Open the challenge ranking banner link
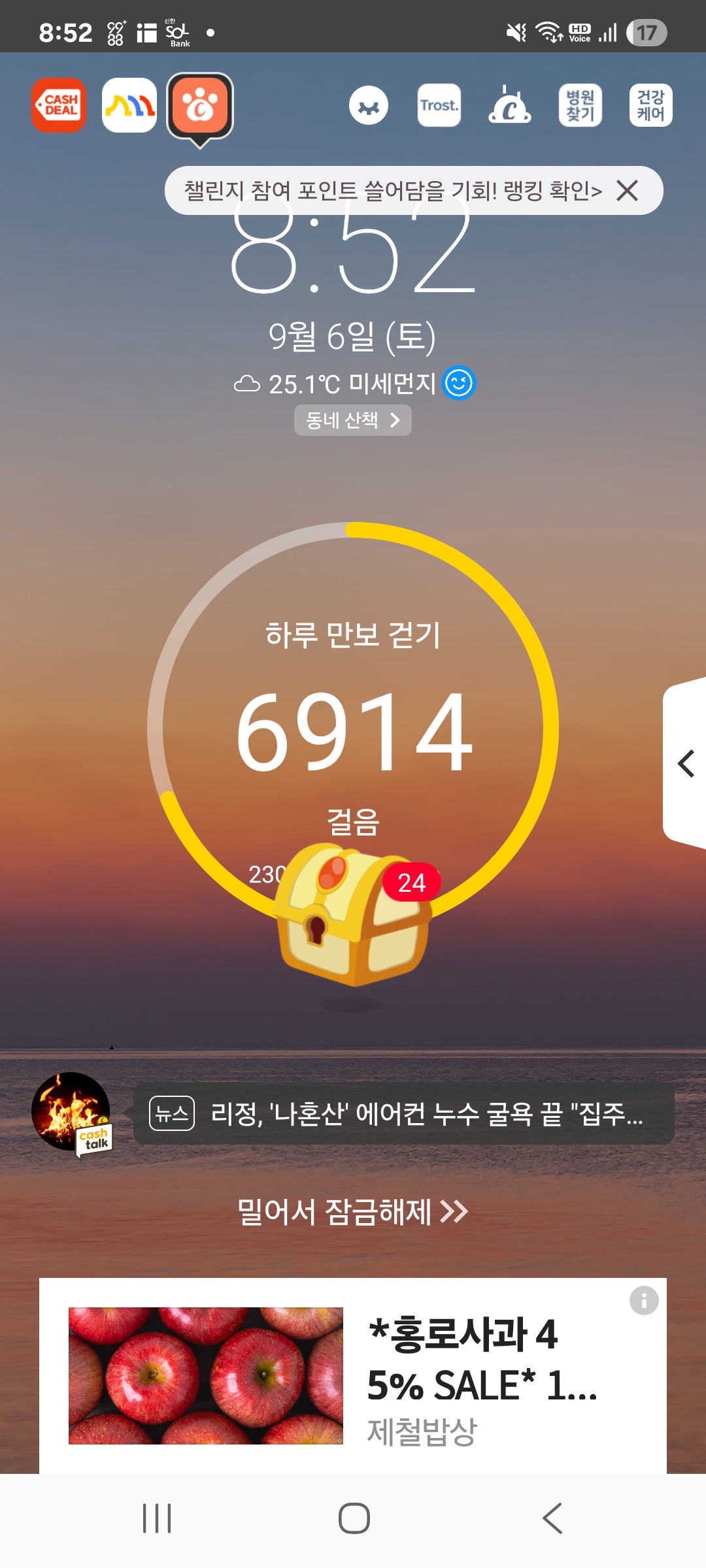The image size is (706, 1568). click(392, 191)
